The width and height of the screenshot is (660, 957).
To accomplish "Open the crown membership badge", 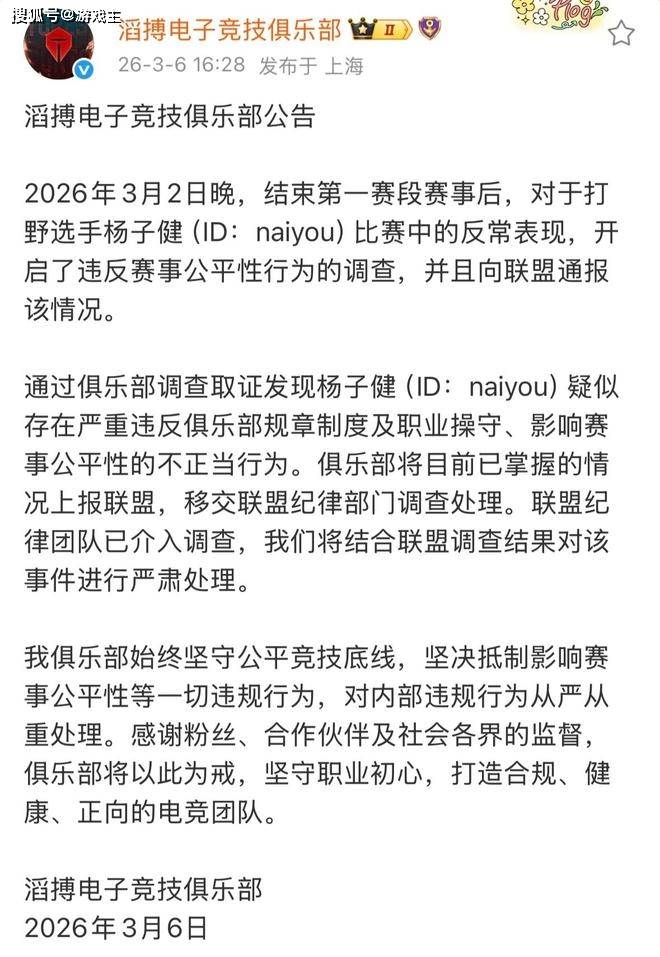I will pyautogui.click(x=382, y=29).
